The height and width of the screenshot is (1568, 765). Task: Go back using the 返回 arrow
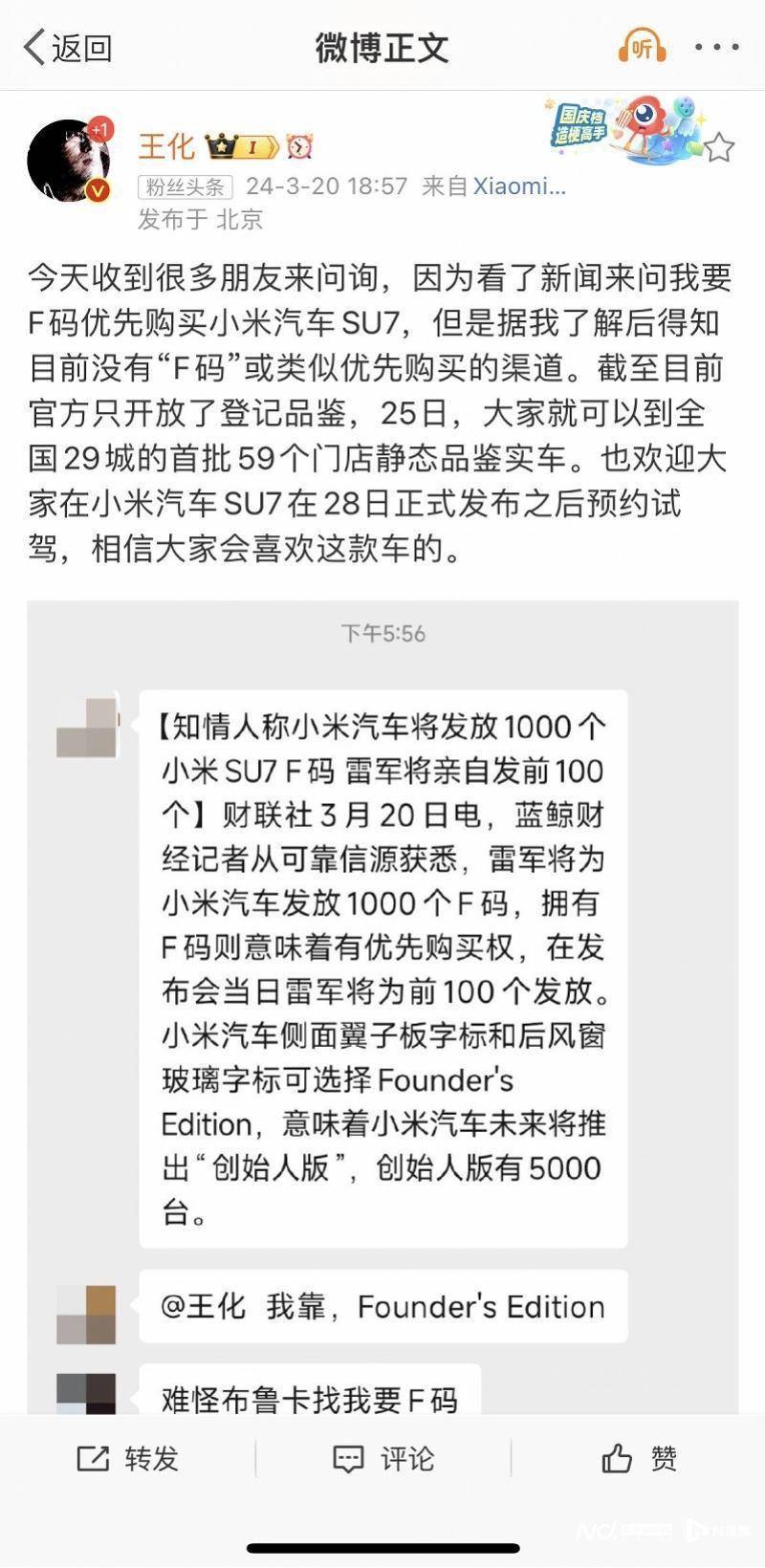pos(67,47)
